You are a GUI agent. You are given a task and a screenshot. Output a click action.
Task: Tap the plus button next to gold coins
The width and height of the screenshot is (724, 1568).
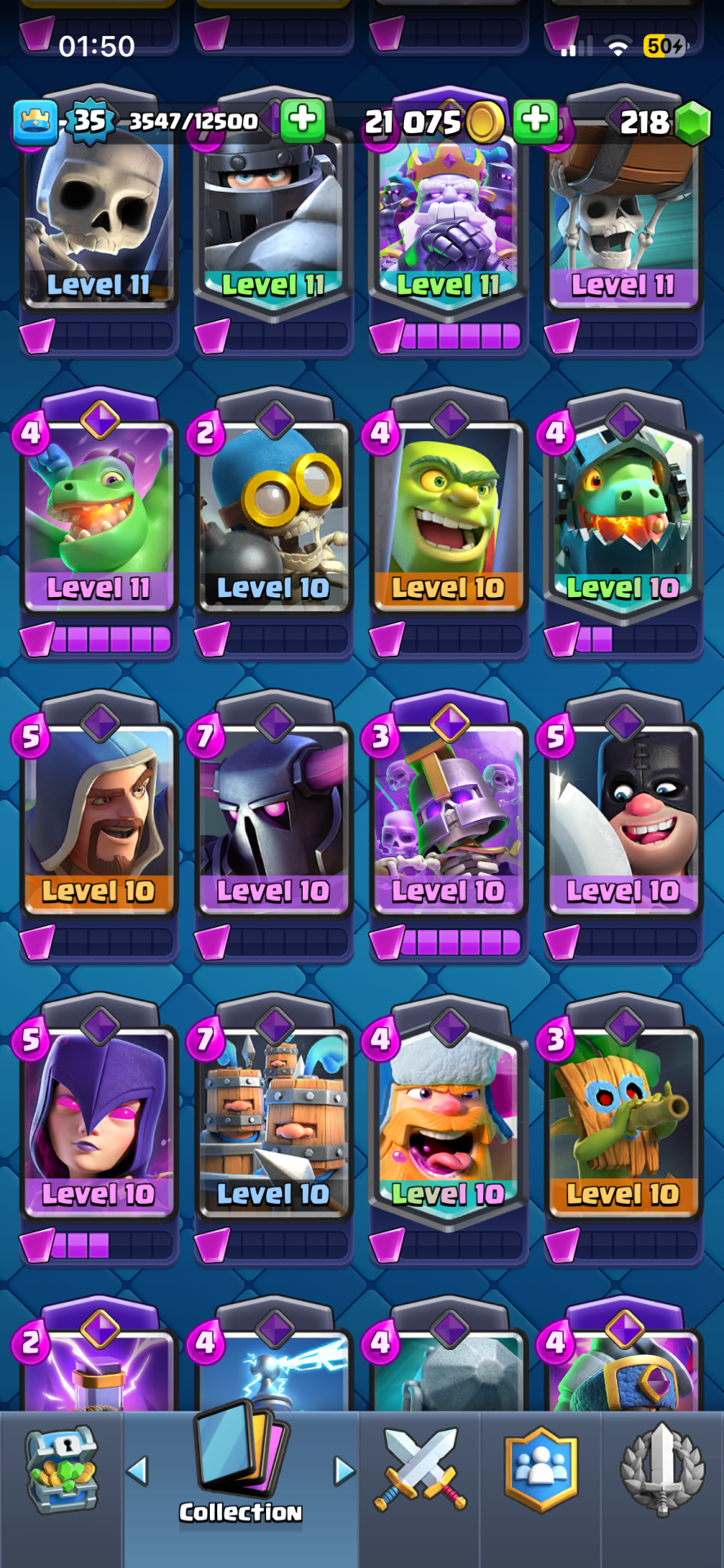[535, 120]
